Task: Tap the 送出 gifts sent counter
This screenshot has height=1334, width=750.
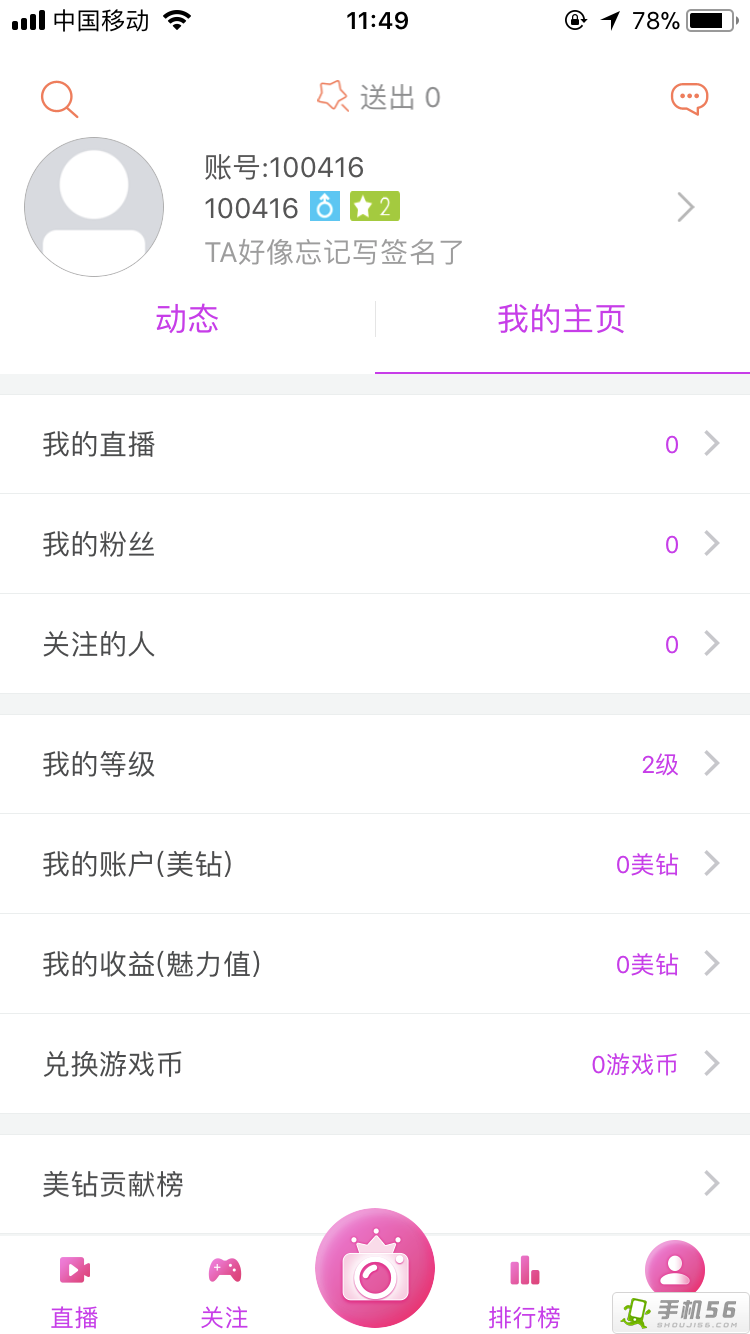Action: tap(380, 97)
